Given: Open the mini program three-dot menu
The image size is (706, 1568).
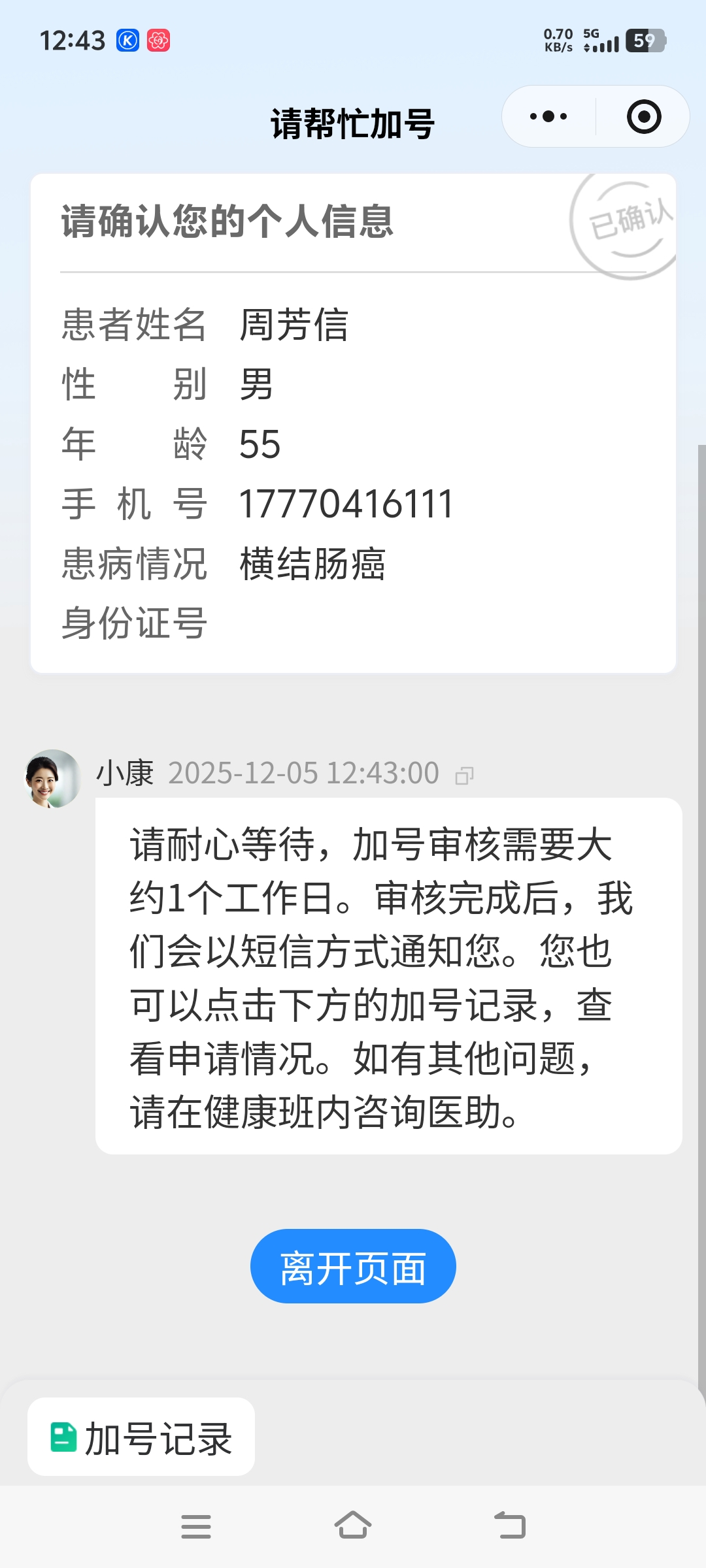Looking at the screenshot, I should (548, 117).
